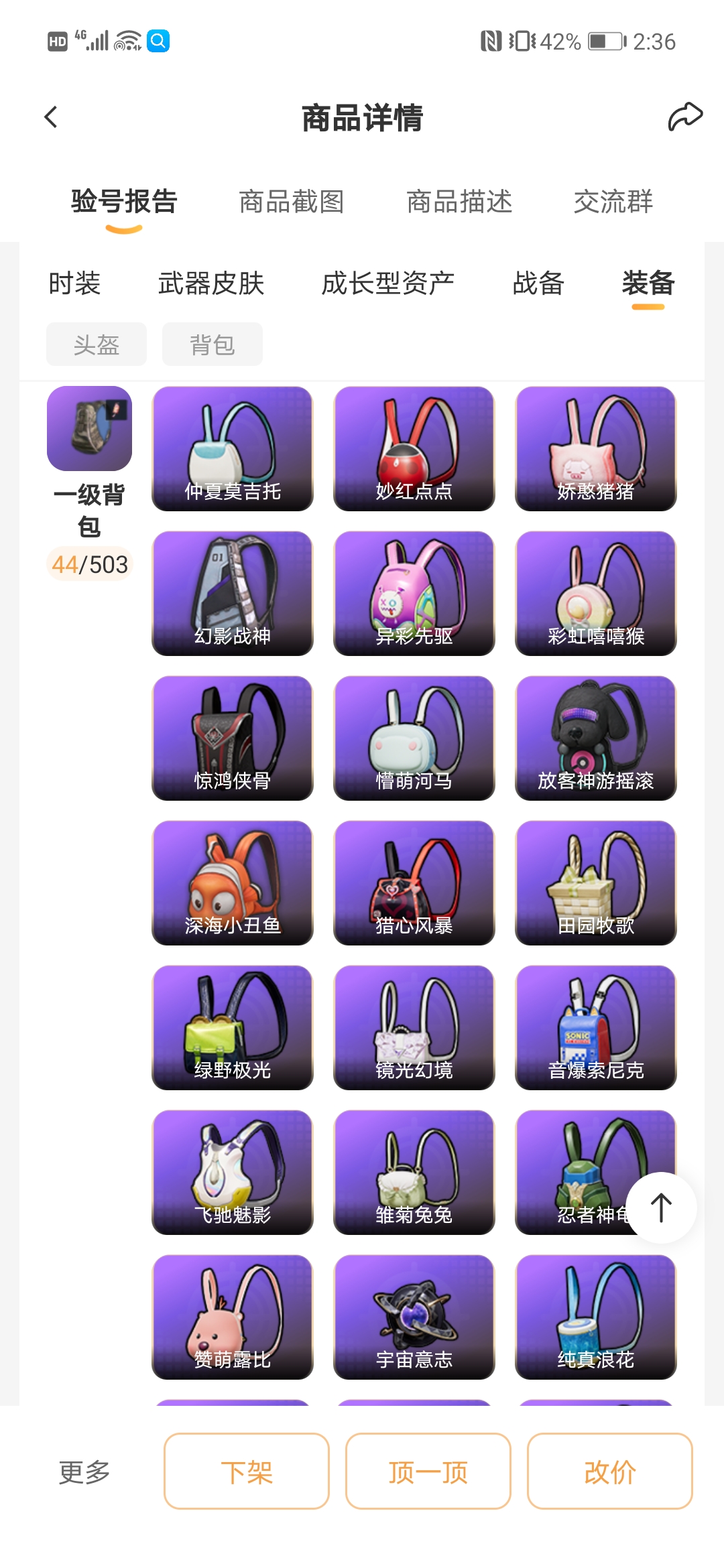Go back from 商品详情 page

(51, 117)
